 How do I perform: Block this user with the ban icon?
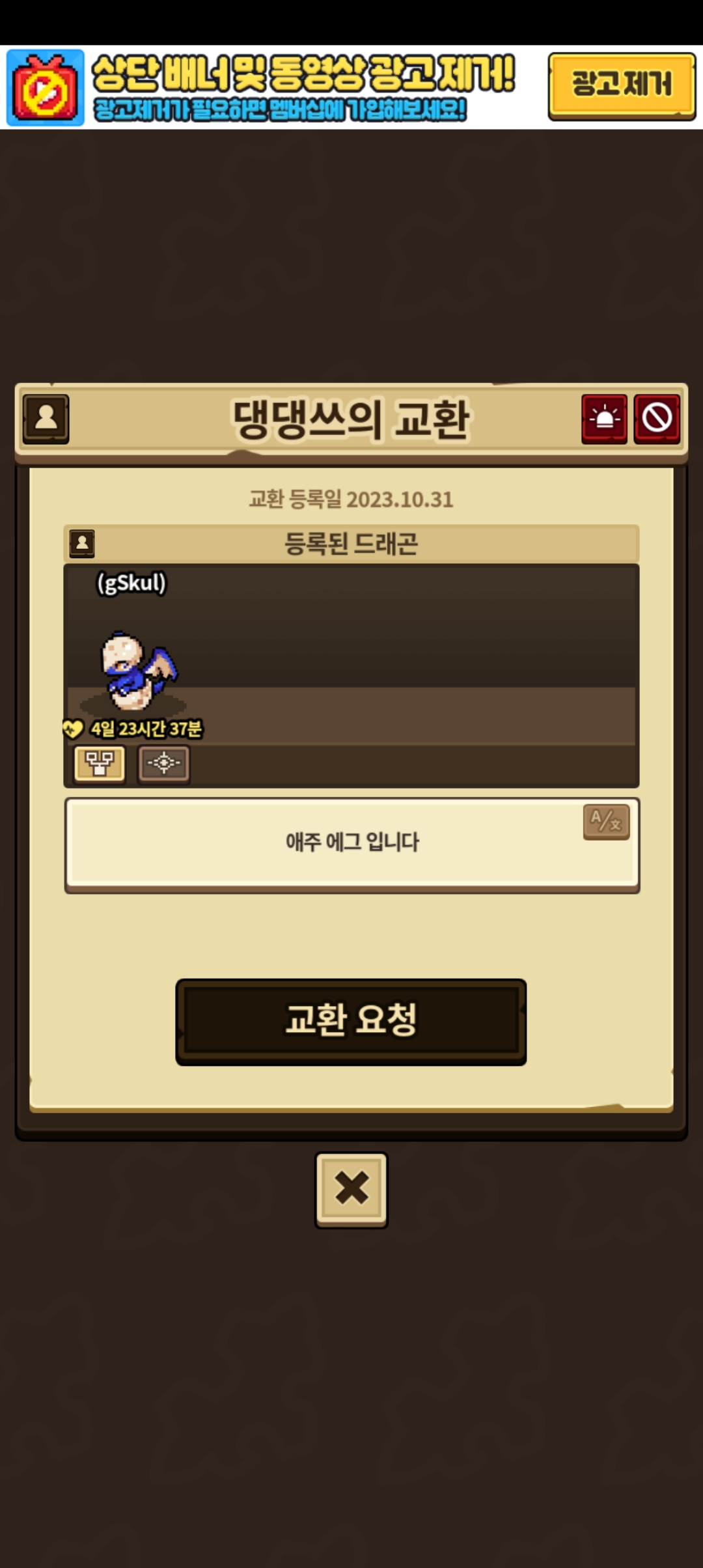coord(657,419)
